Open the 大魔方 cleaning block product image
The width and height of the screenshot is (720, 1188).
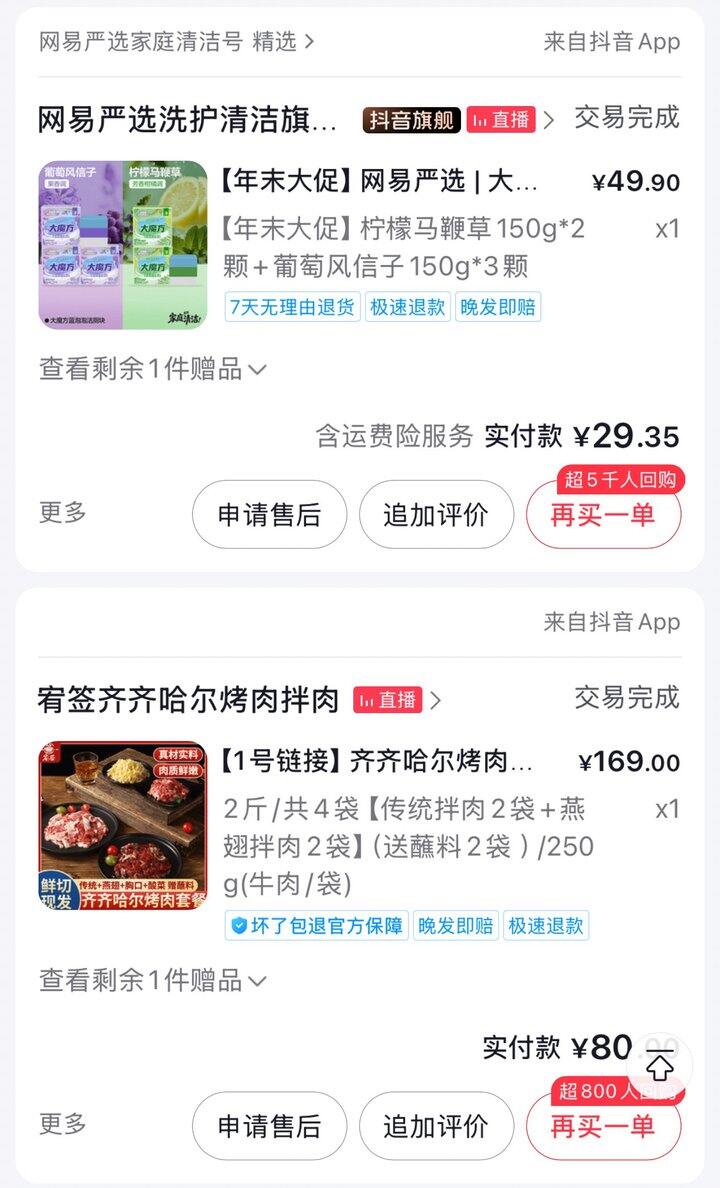(123, 245)
